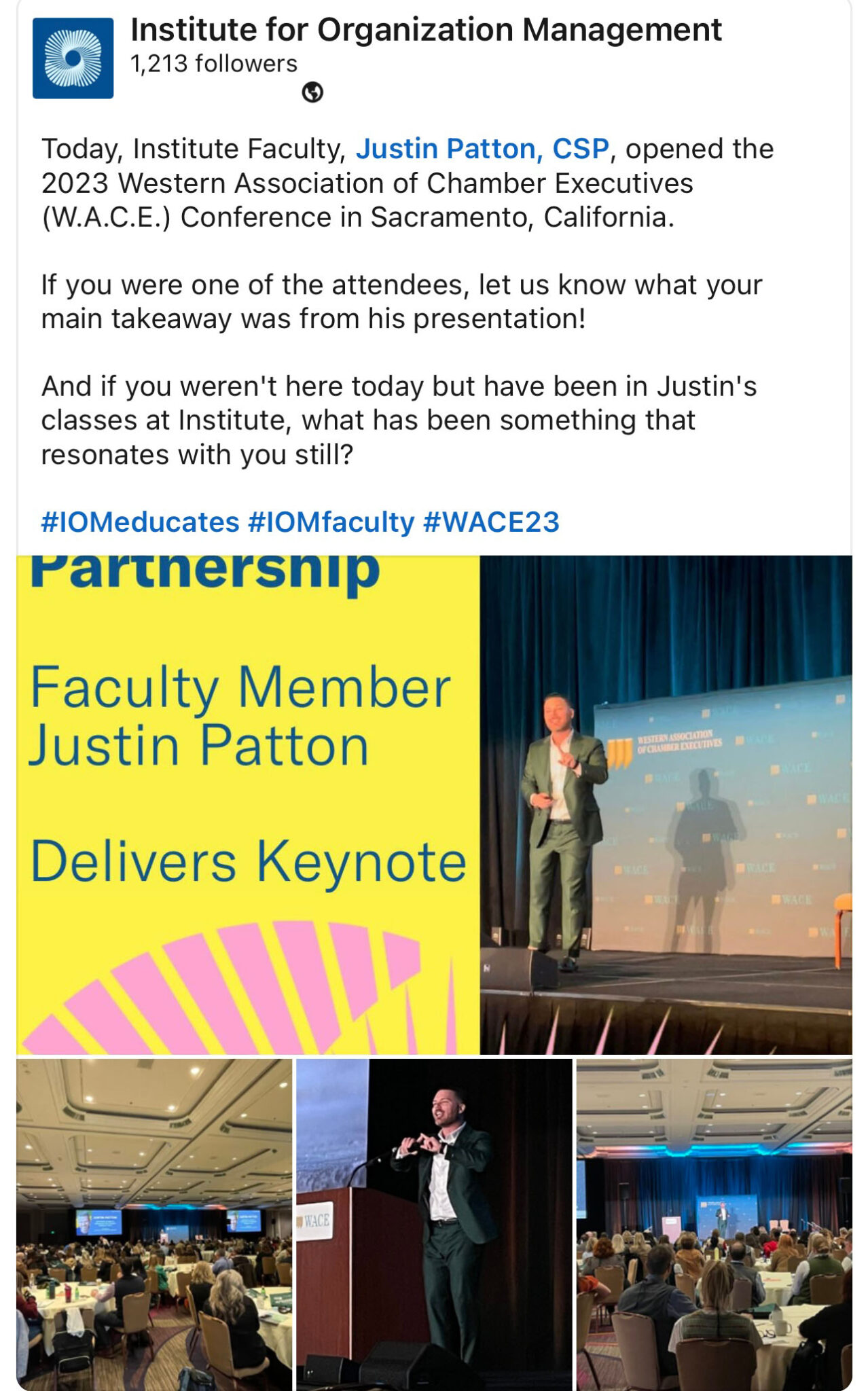Open the photo of speaker at WACE podium
Viewport: 868px width, 1391px height.
click(434, 1223)
